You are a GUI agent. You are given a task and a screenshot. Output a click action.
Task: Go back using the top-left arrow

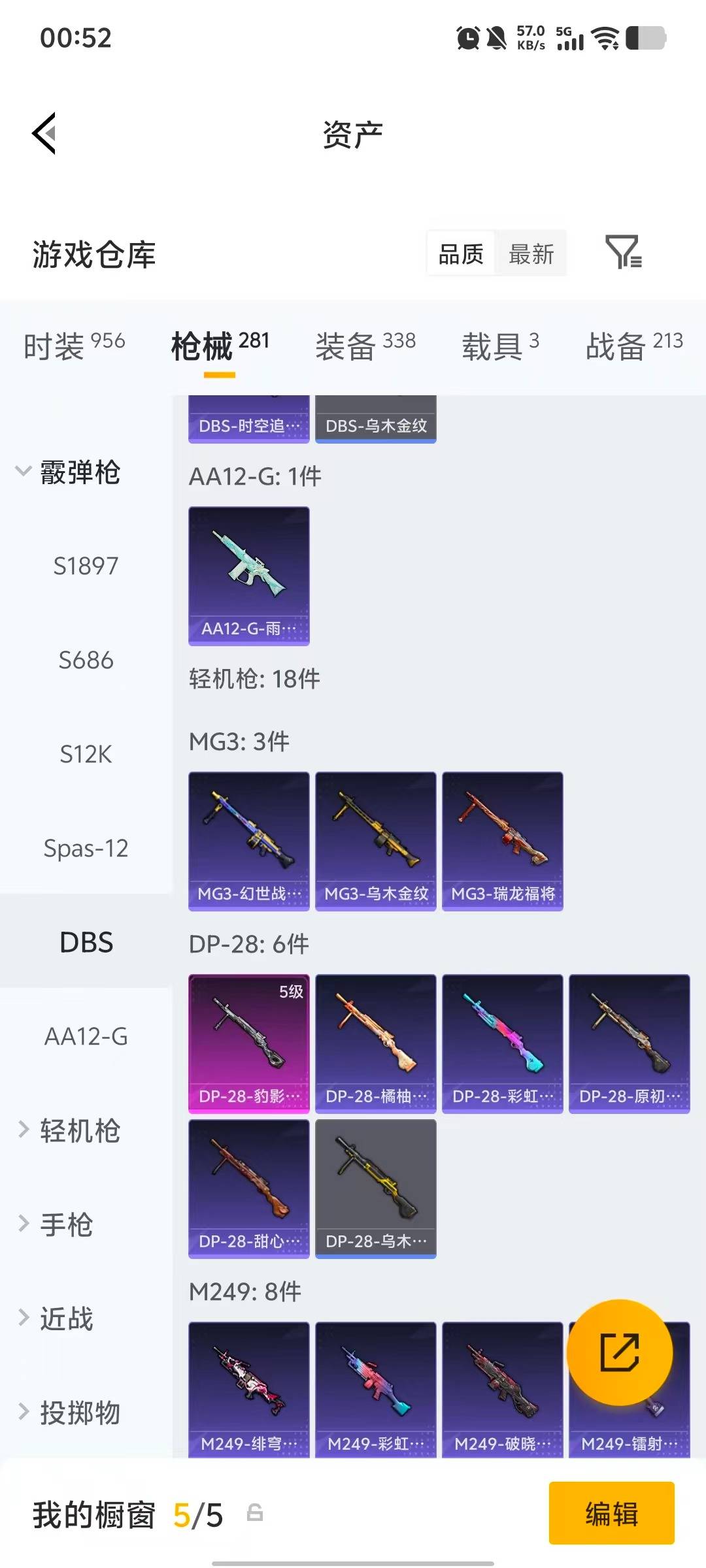tap(44, 133)
